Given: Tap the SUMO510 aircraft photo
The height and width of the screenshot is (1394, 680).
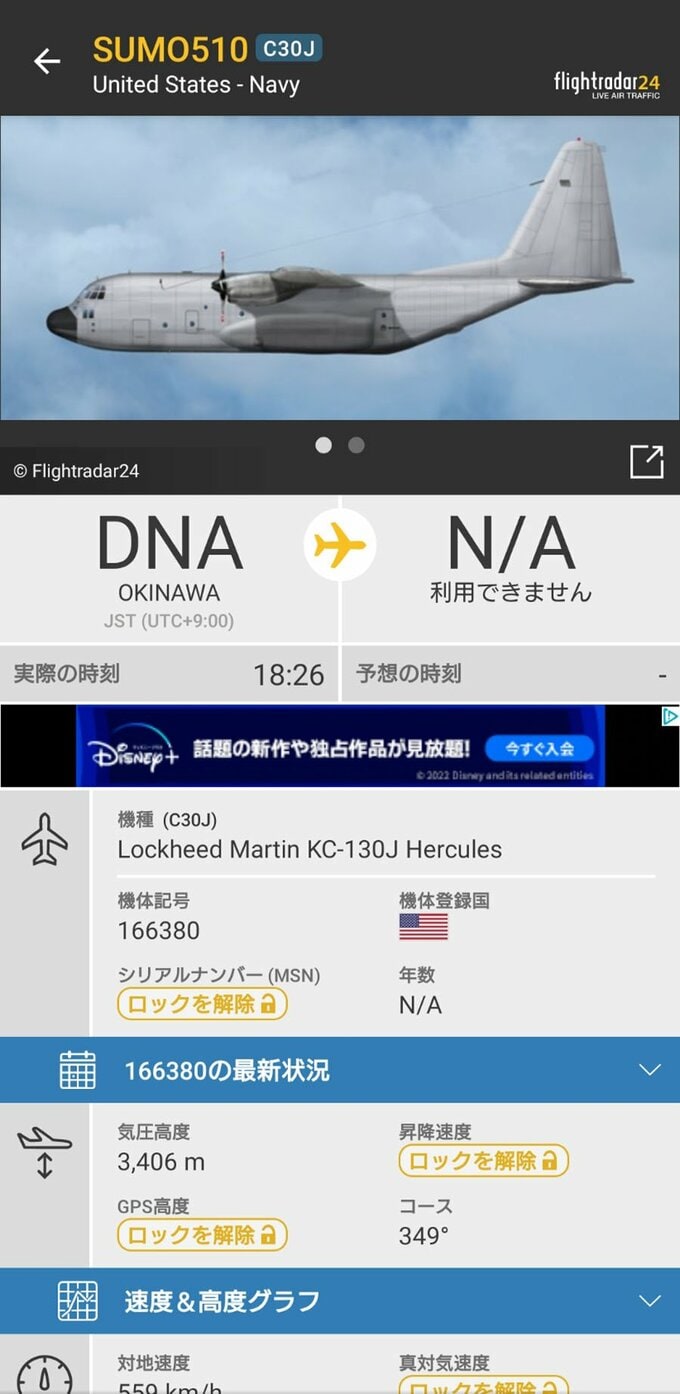Looking at the screenshot, I should [340, 268].
